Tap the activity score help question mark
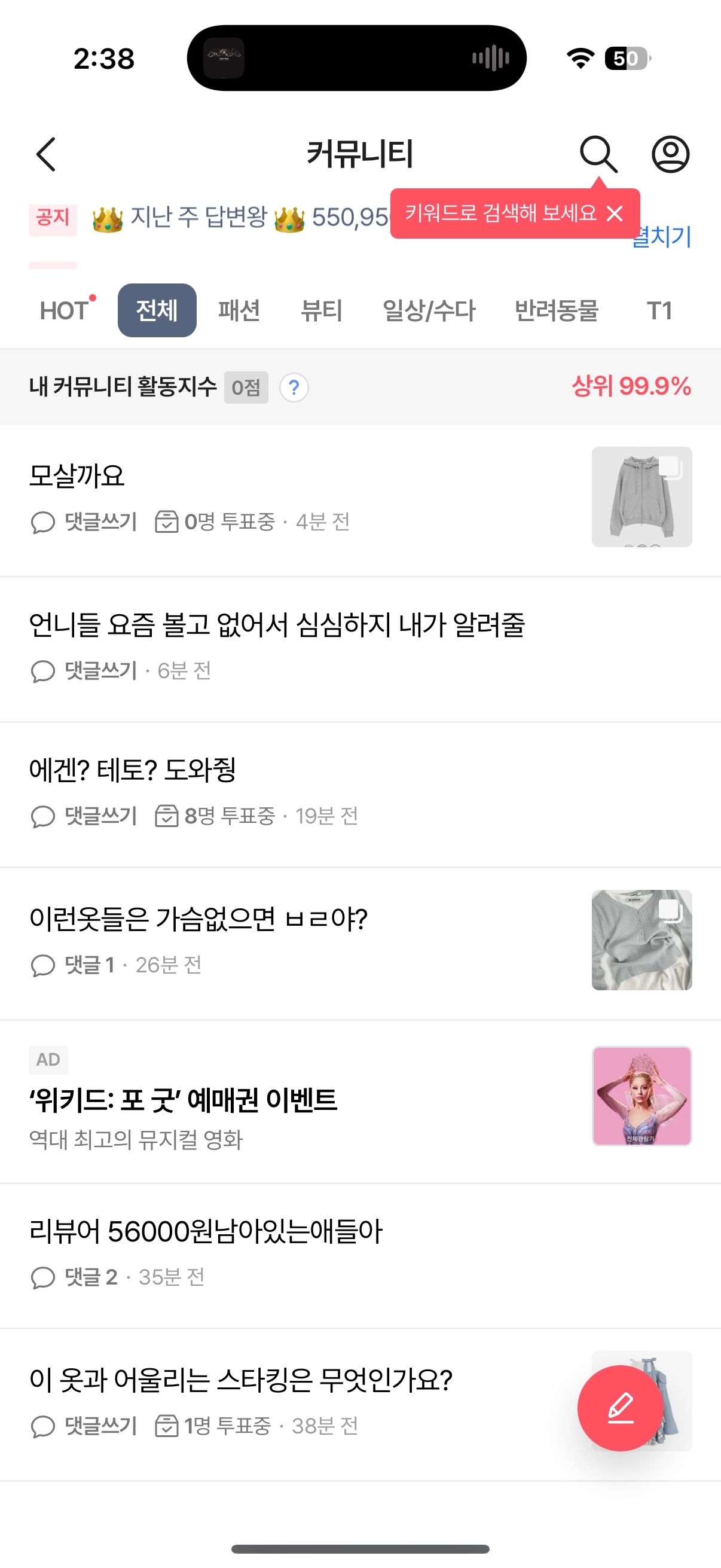Screen dimensions: 721x1568 (294, 388)
